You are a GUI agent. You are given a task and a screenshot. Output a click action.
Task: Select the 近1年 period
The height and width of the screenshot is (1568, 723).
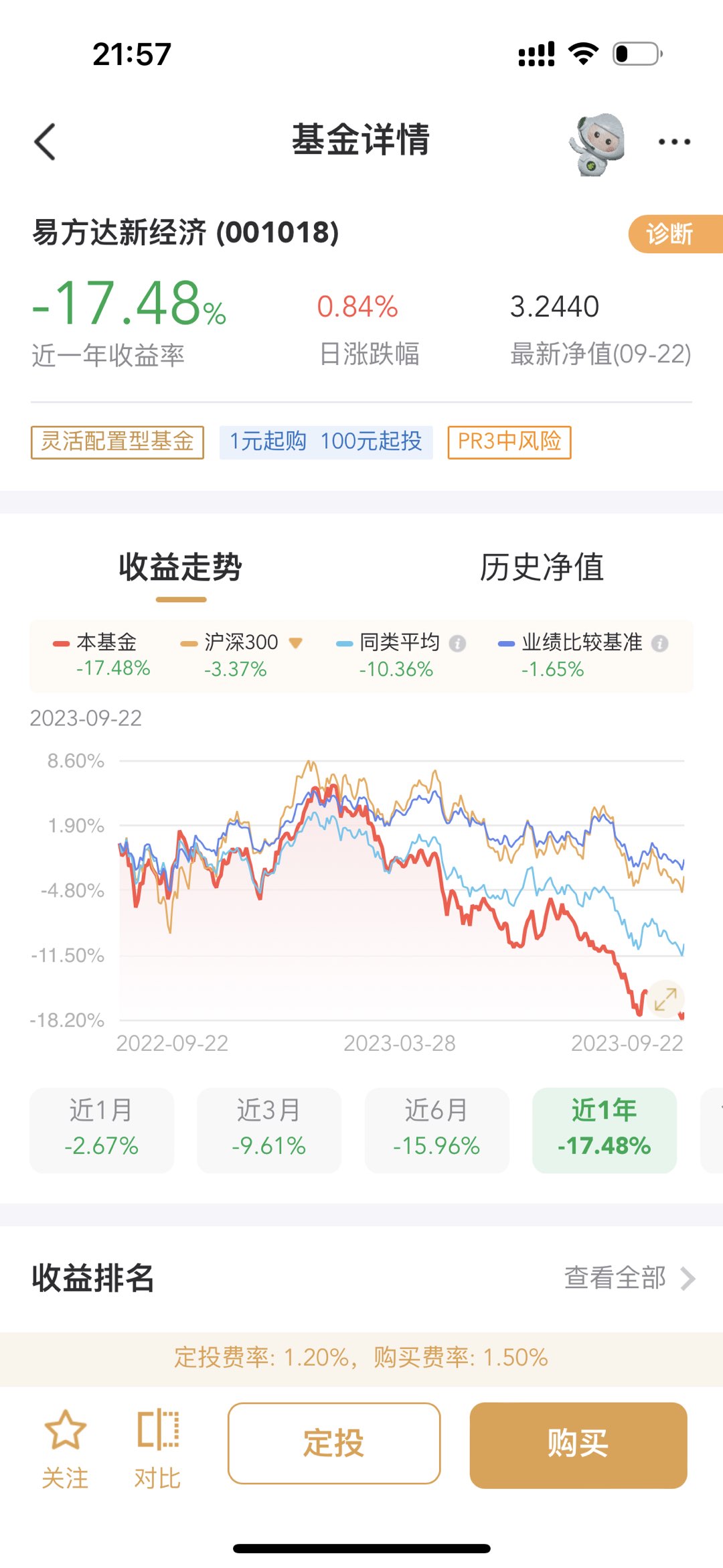[x=605, y=1130]
